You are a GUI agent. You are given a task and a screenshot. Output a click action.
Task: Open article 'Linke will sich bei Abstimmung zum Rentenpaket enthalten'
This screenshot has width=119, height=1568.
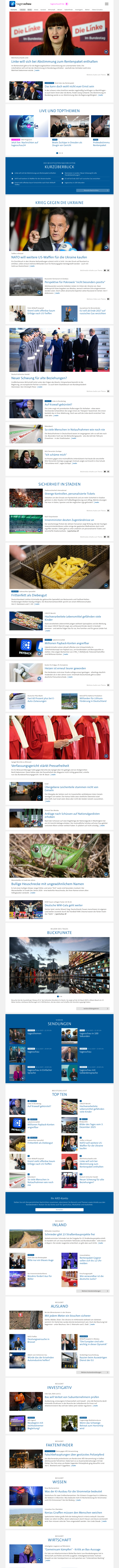coord(53,62)
